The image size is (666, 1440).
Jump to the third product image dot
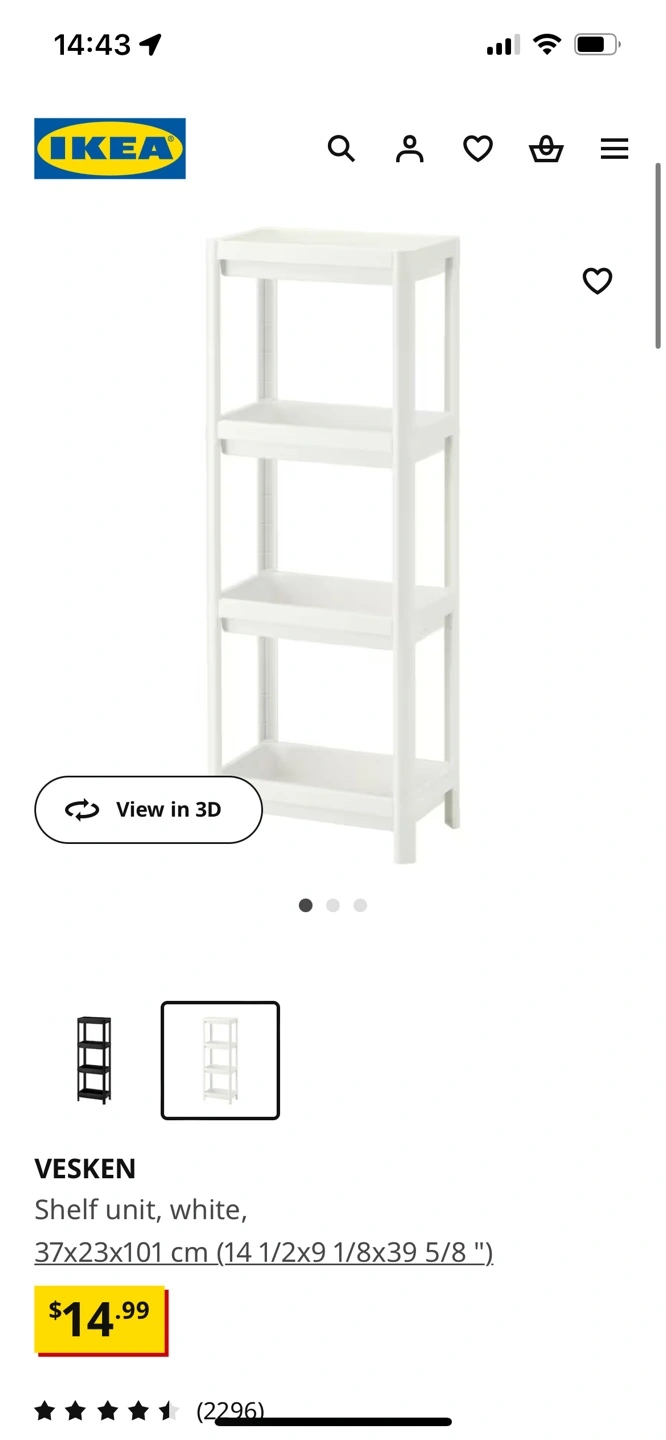pyautogui.click(x=360, y=905)
